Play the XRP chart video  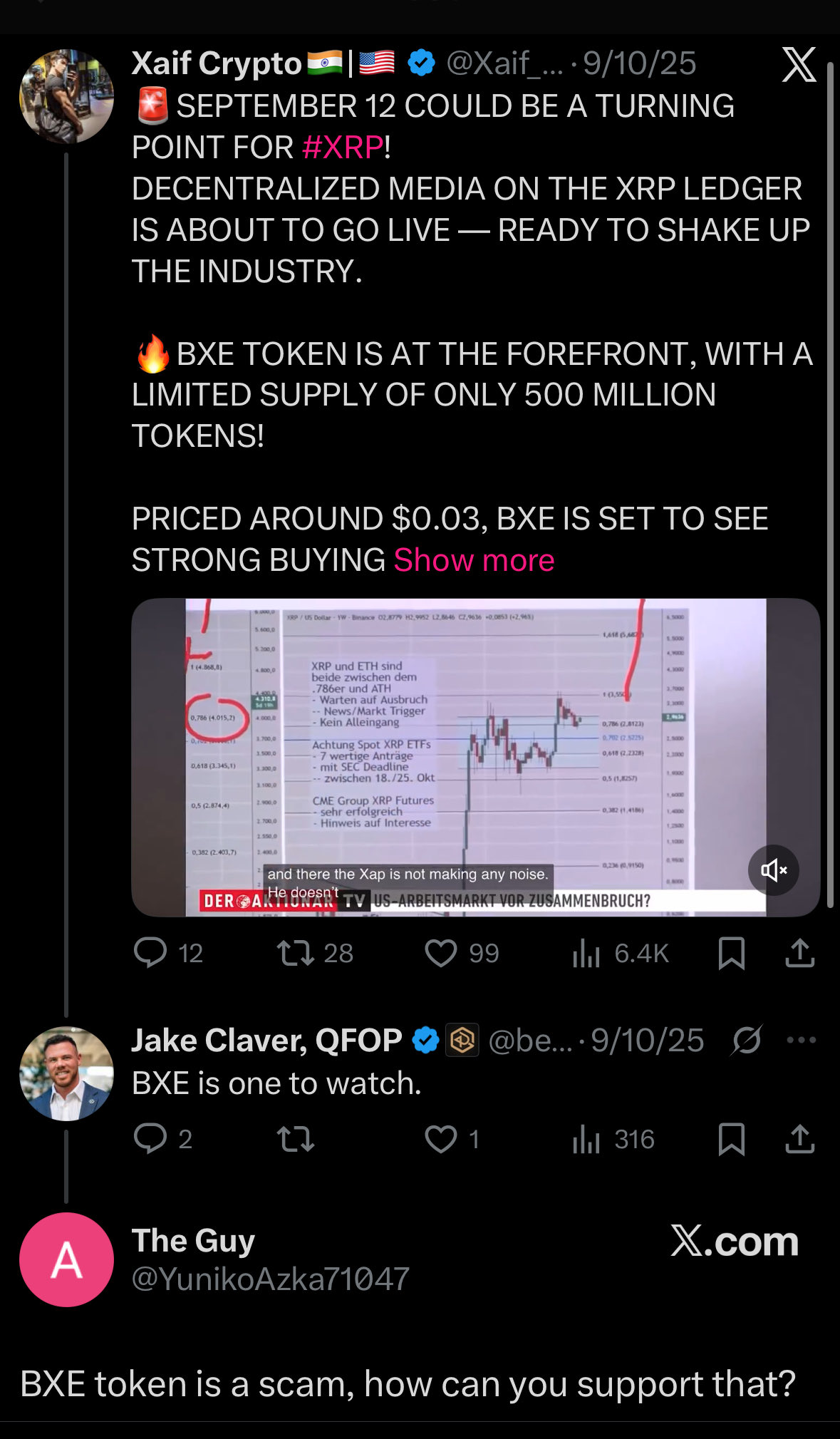pos(475,756)
